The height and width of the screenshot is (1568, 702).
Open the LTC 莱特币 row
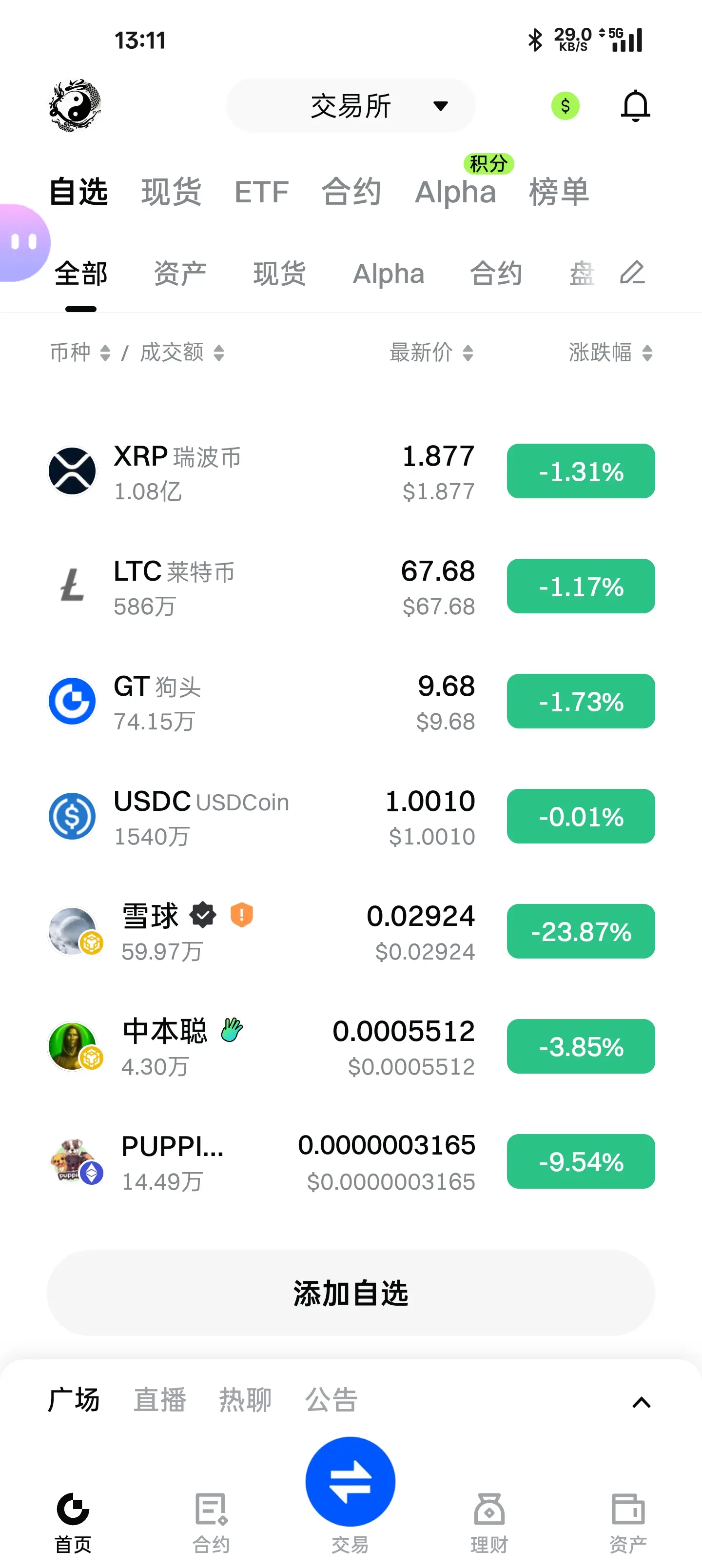pos(262,587)
